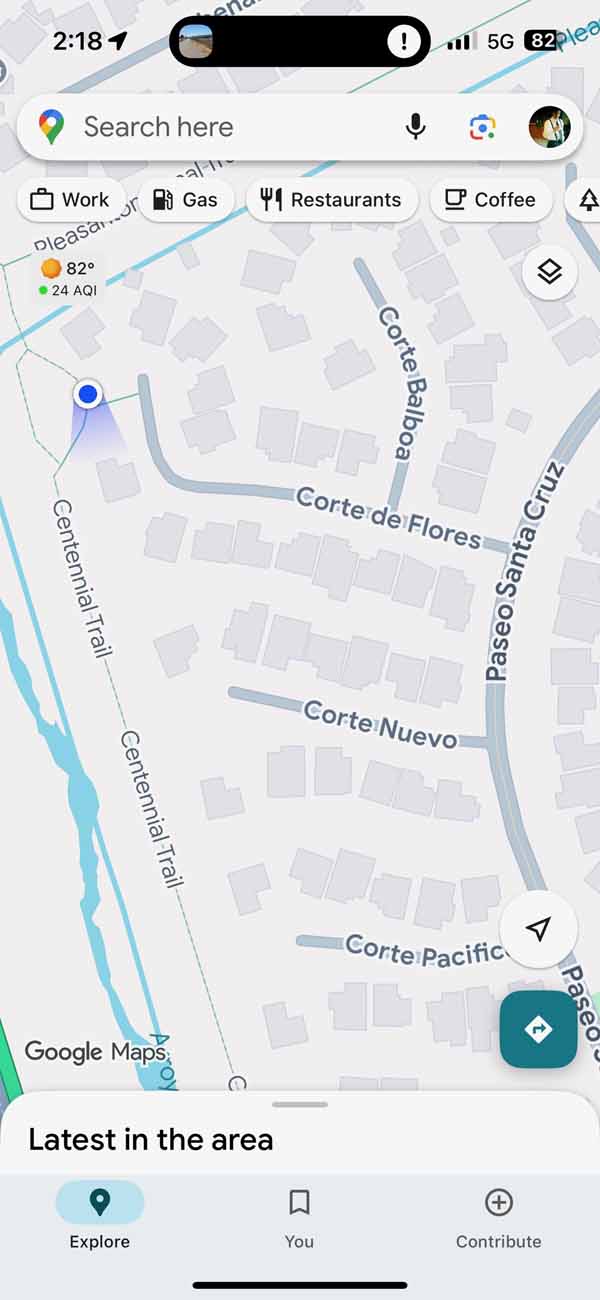Tap the directions floating button
Viewport: 600px width, 1300px height.
pyautogui.click(x=538, y=1029)
